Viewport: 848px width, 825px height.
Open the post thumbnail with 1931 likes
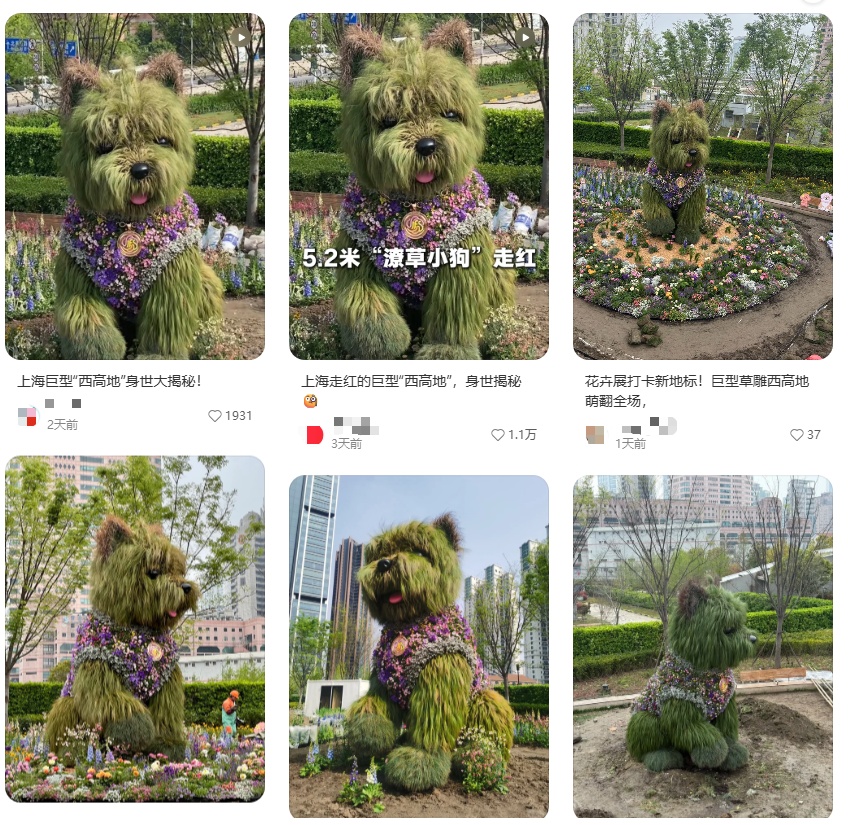point(134,186)
